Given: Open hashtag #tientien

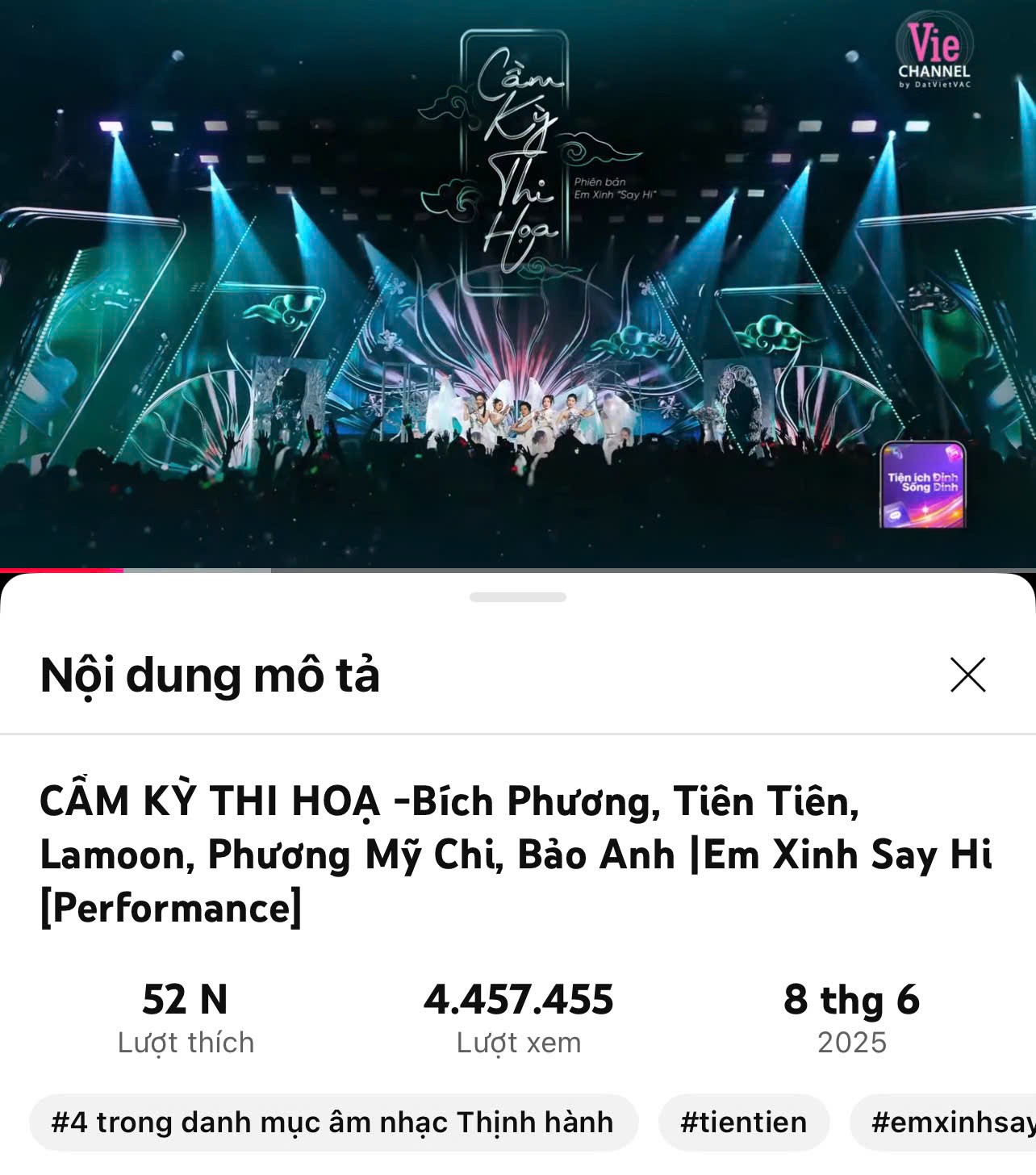Looking at the screenshot, I should click(744, 1122).
